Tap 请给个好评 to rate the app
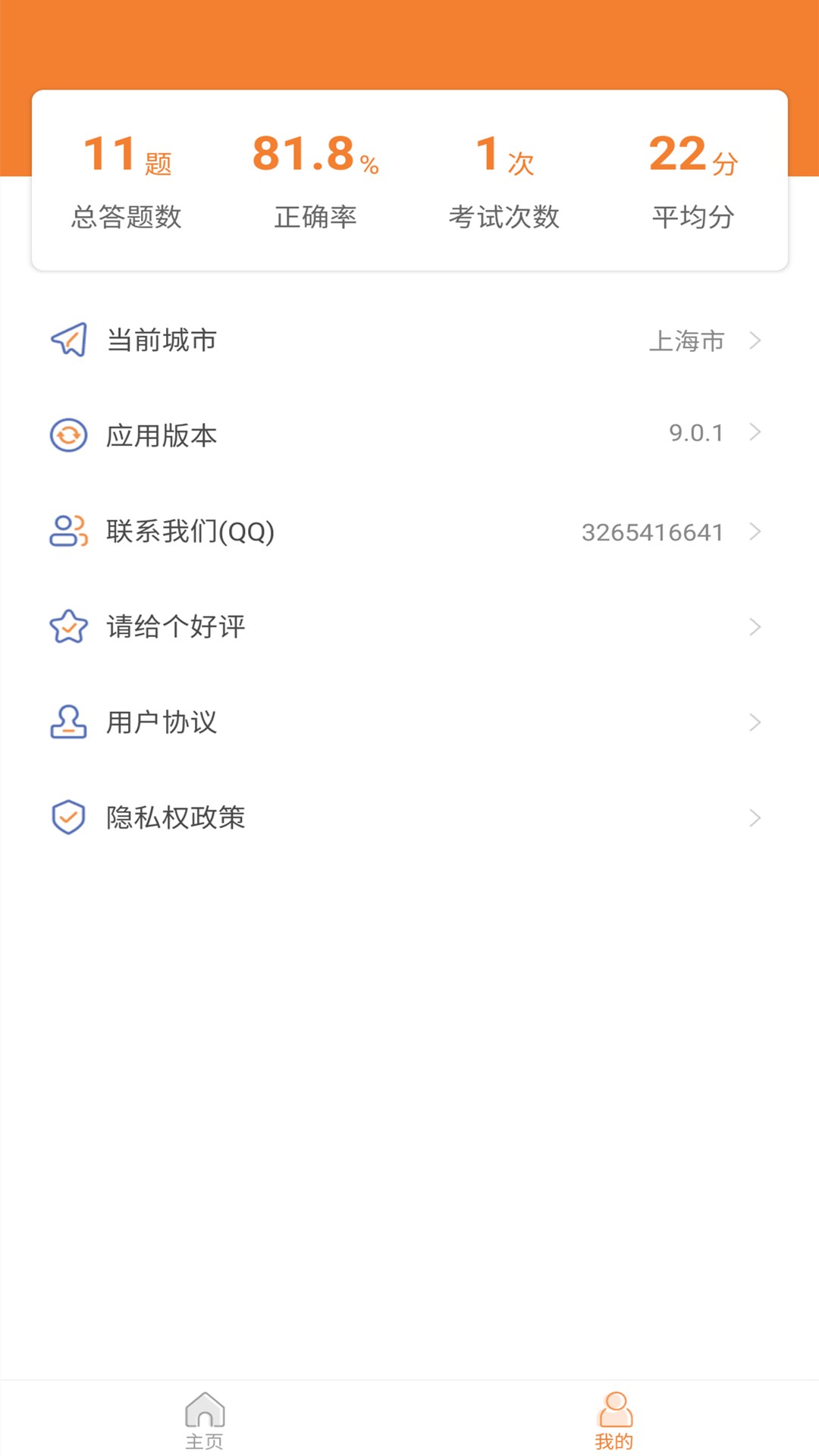 click(174, 626)
